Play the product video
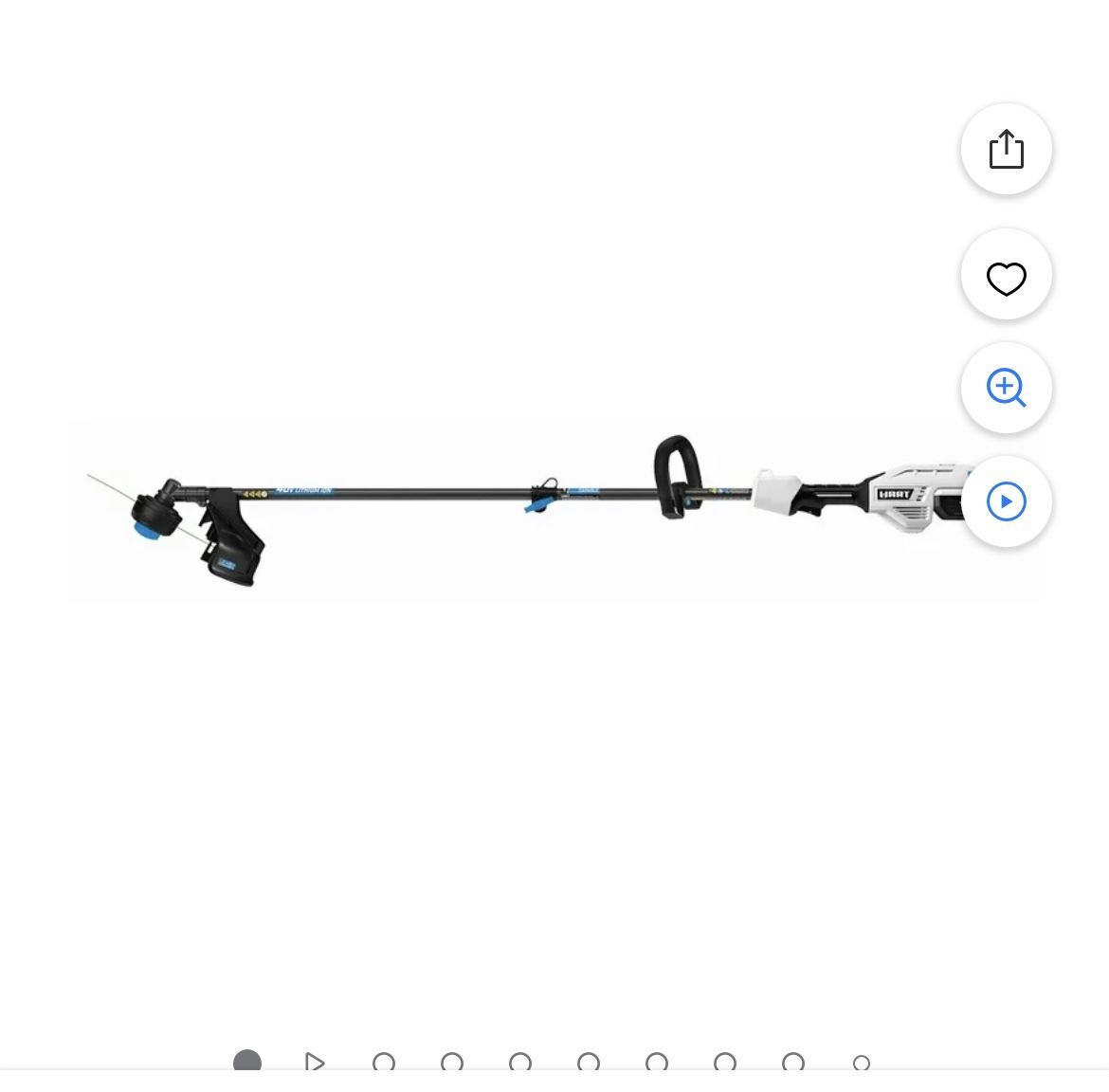Screen dimensions: 1109x1092 pos(1006,501)
